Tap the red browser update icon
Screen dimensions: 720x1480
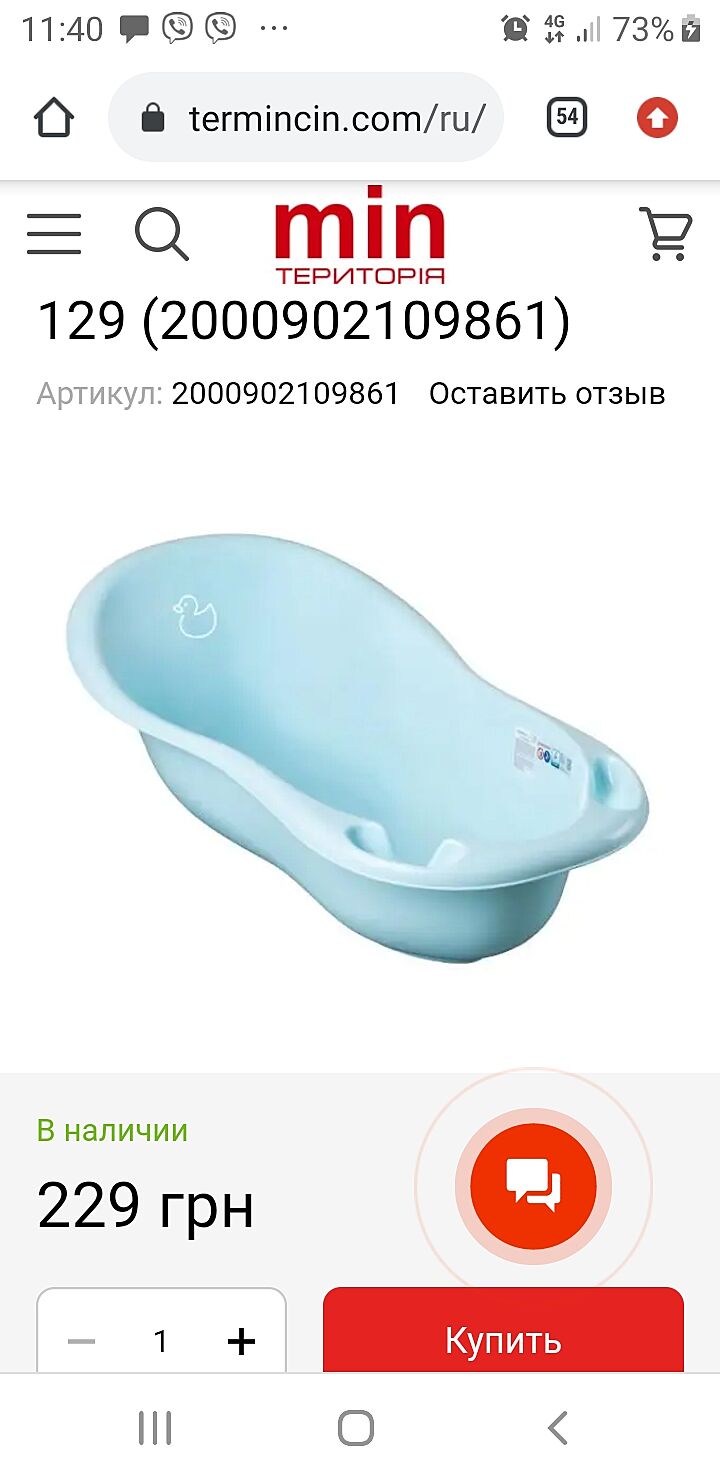click(657, 118)
